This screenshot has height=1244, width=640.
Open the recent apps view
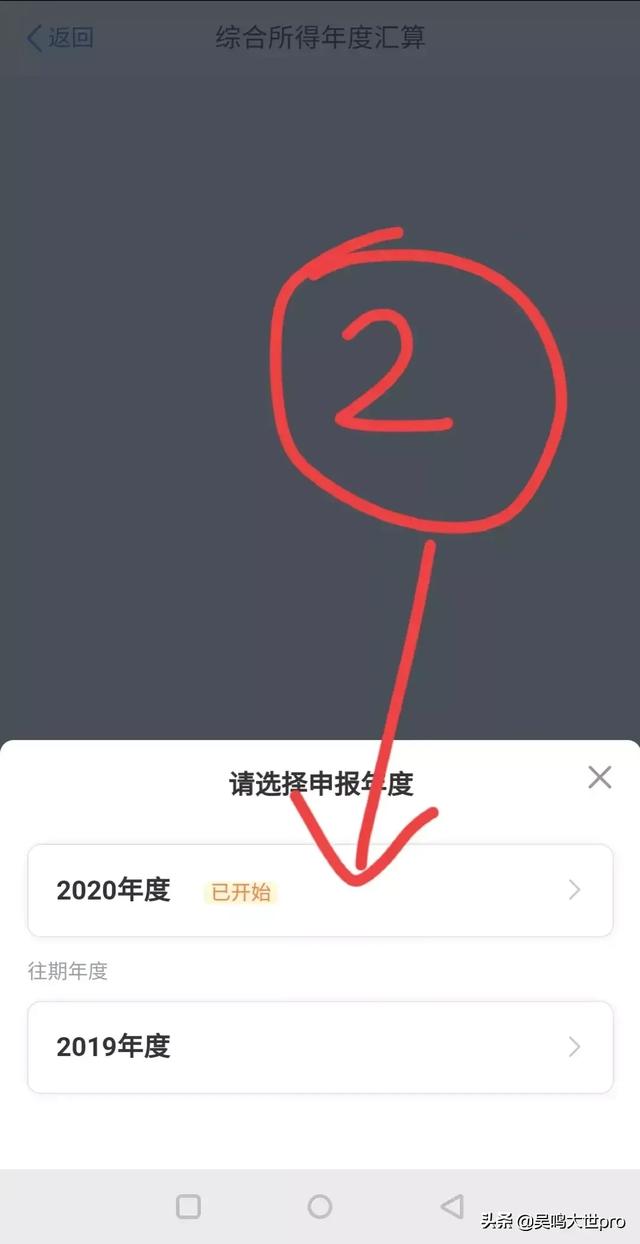pos(188,1206)
